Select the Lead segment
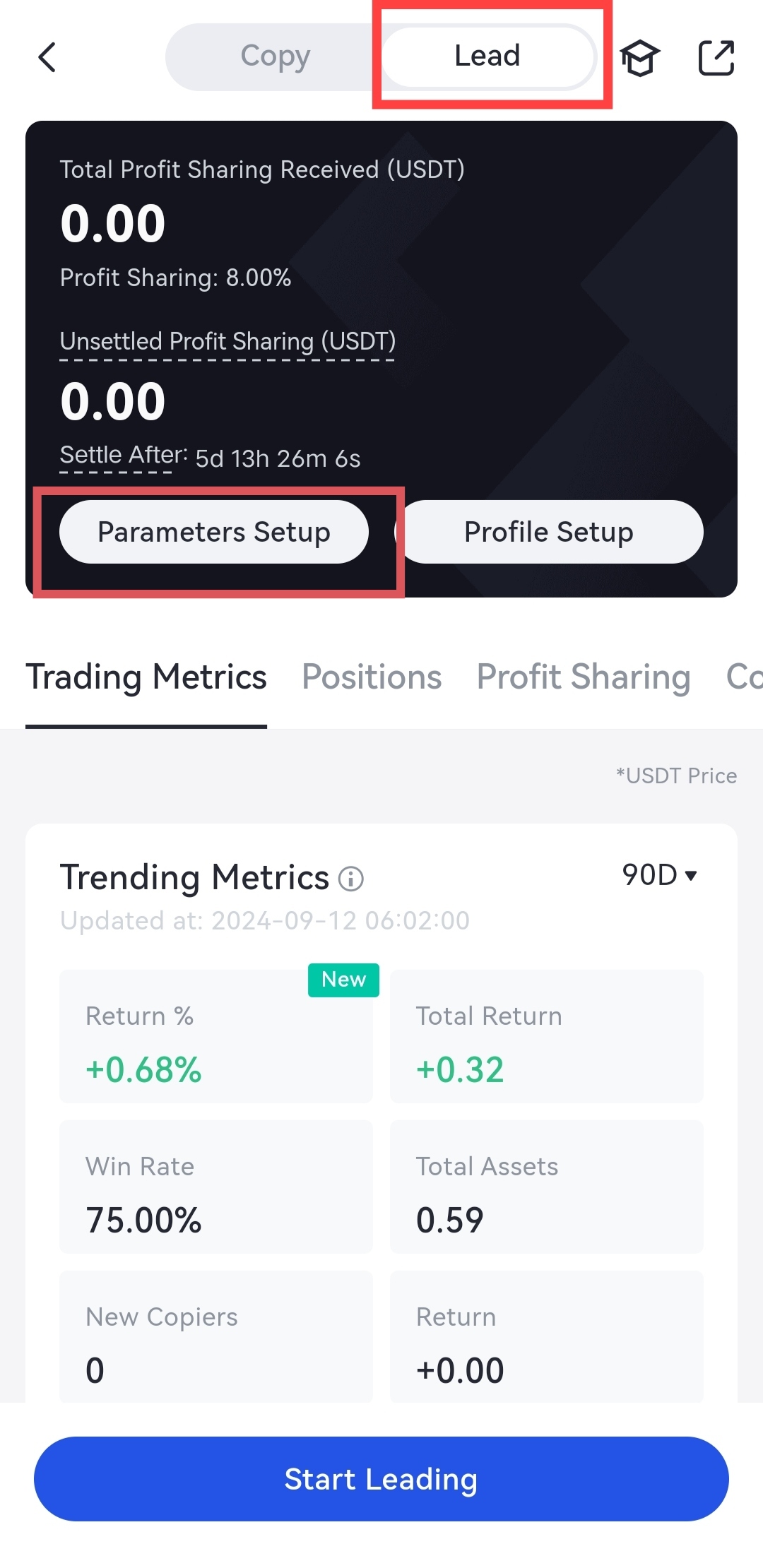This screenshot has width=763, height=1568. [x=487, y=57]
